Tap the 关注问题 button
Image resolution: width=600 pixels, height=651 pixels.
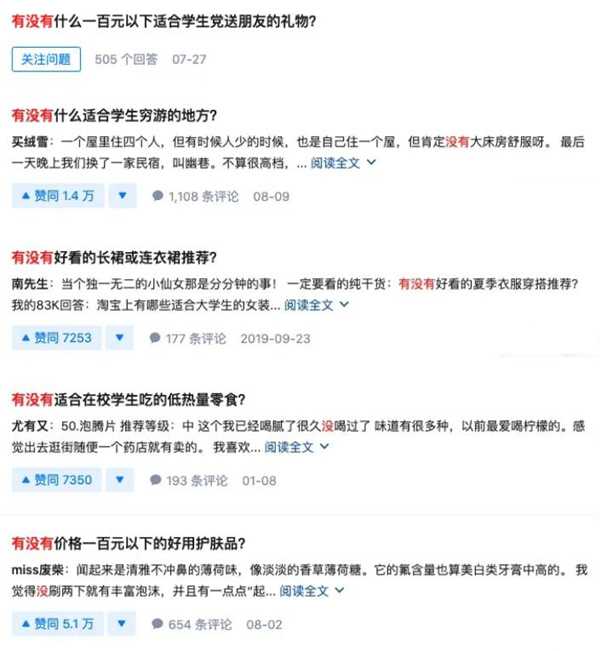pos(46,59)
